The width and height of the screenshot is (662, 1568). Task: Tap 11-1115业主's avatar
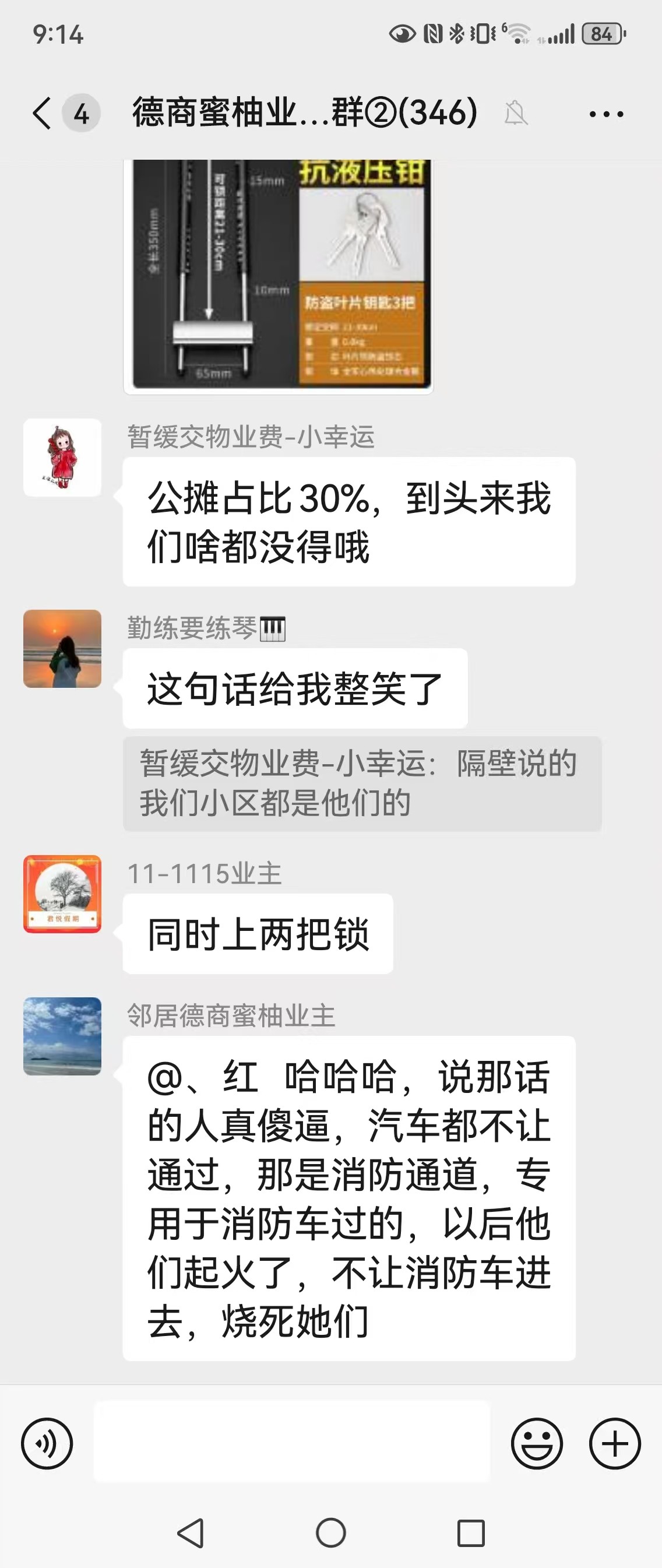[62, 894]
